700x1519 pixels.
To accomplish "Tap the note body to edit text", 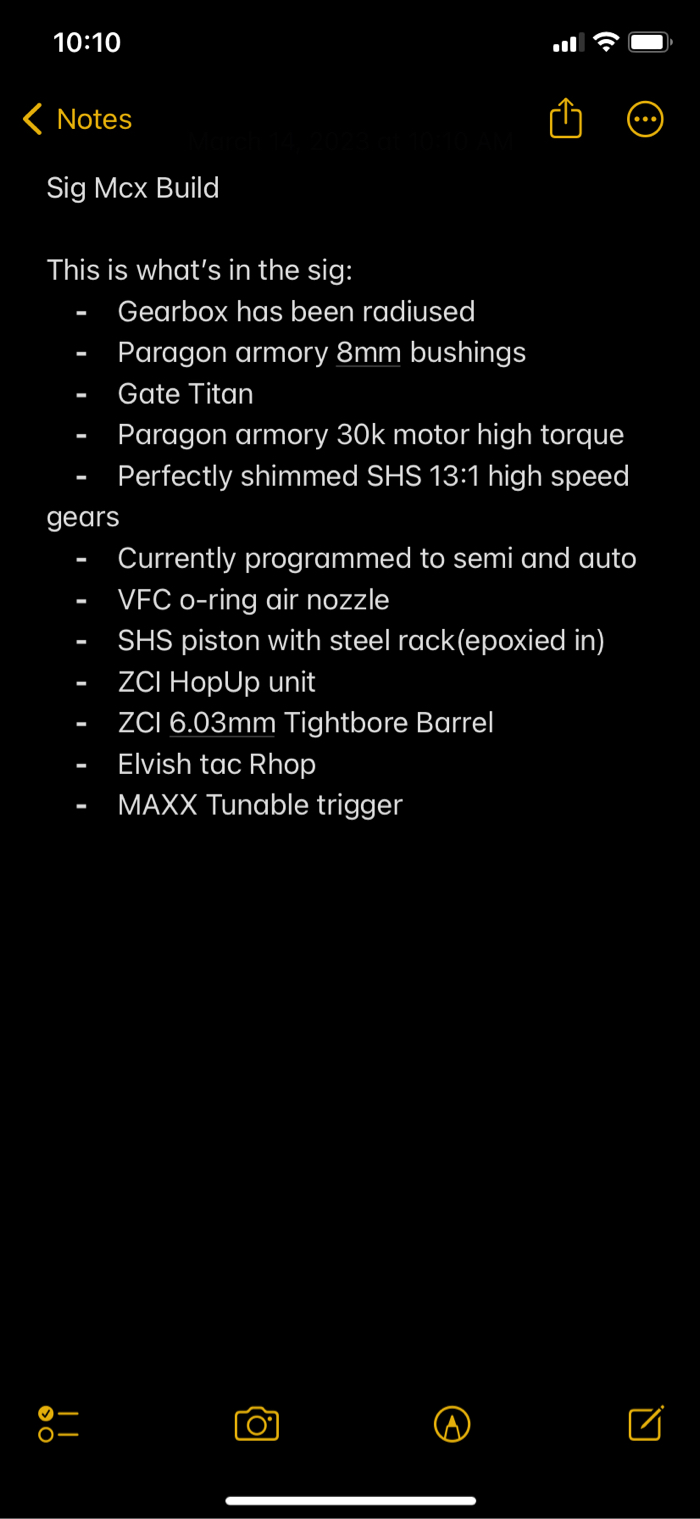I will [350, 1000].
